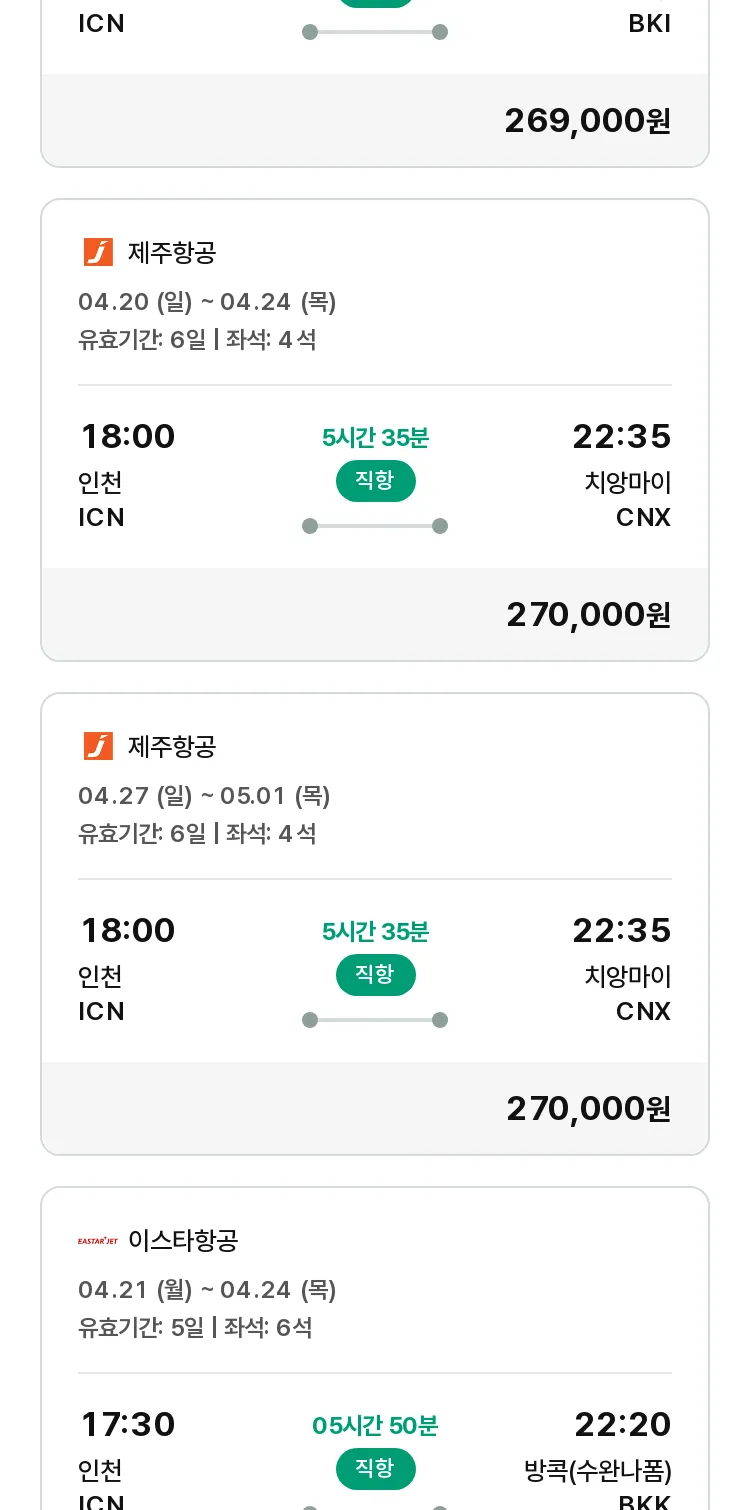Open the 269,000원 flight to BKI
Screen dimensions: 750x1510
click(375, 83)
